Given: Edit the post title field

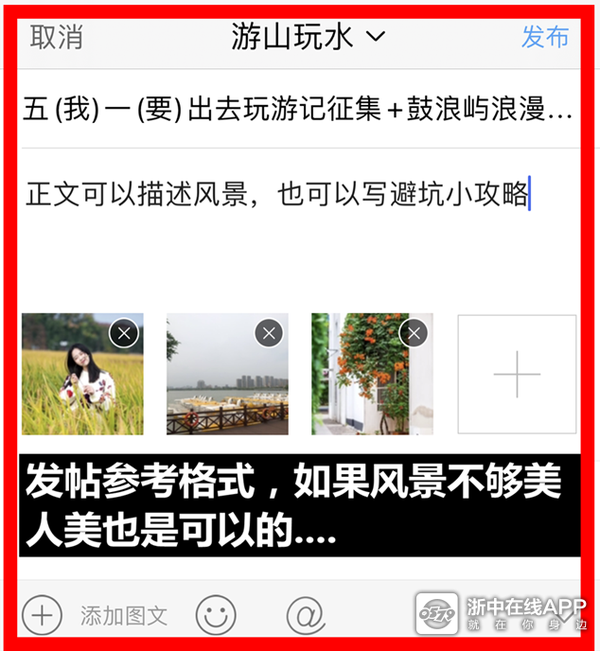Looking at the screenshot, I should [298, 110].
